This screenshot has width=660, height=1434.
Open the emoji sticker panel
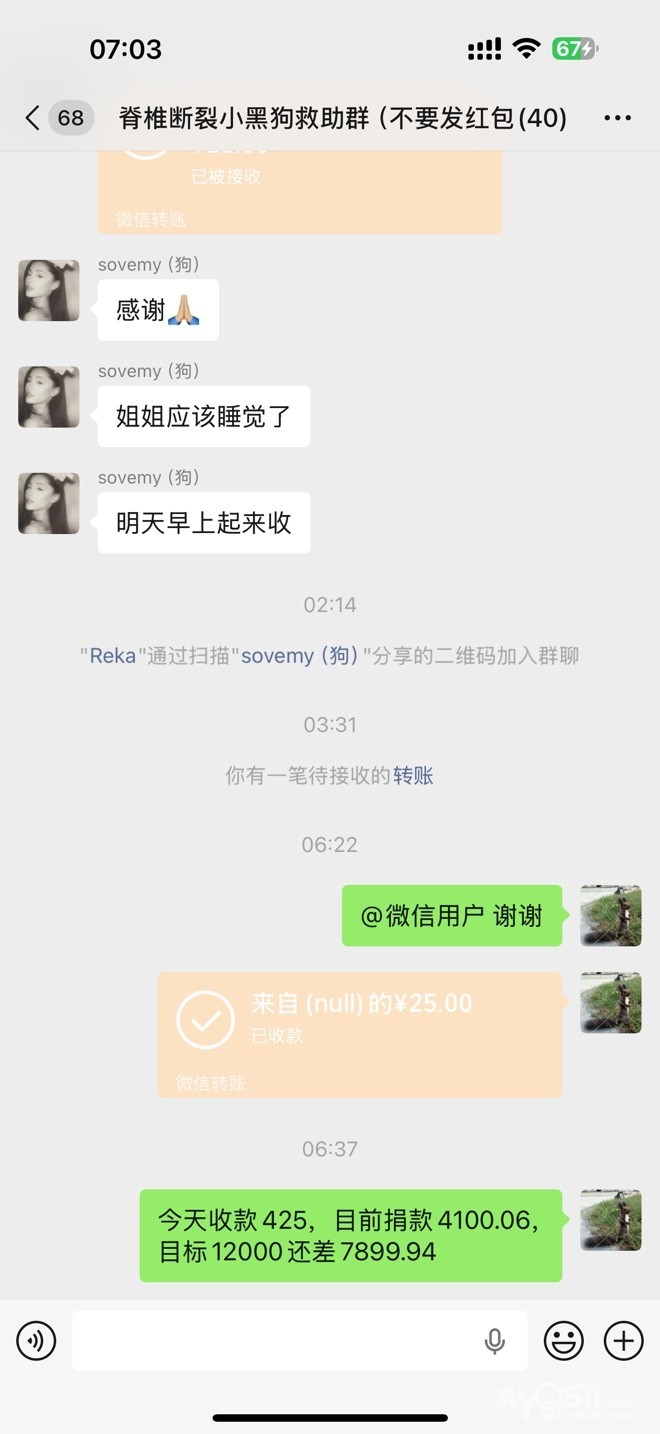click(563, 1340)
